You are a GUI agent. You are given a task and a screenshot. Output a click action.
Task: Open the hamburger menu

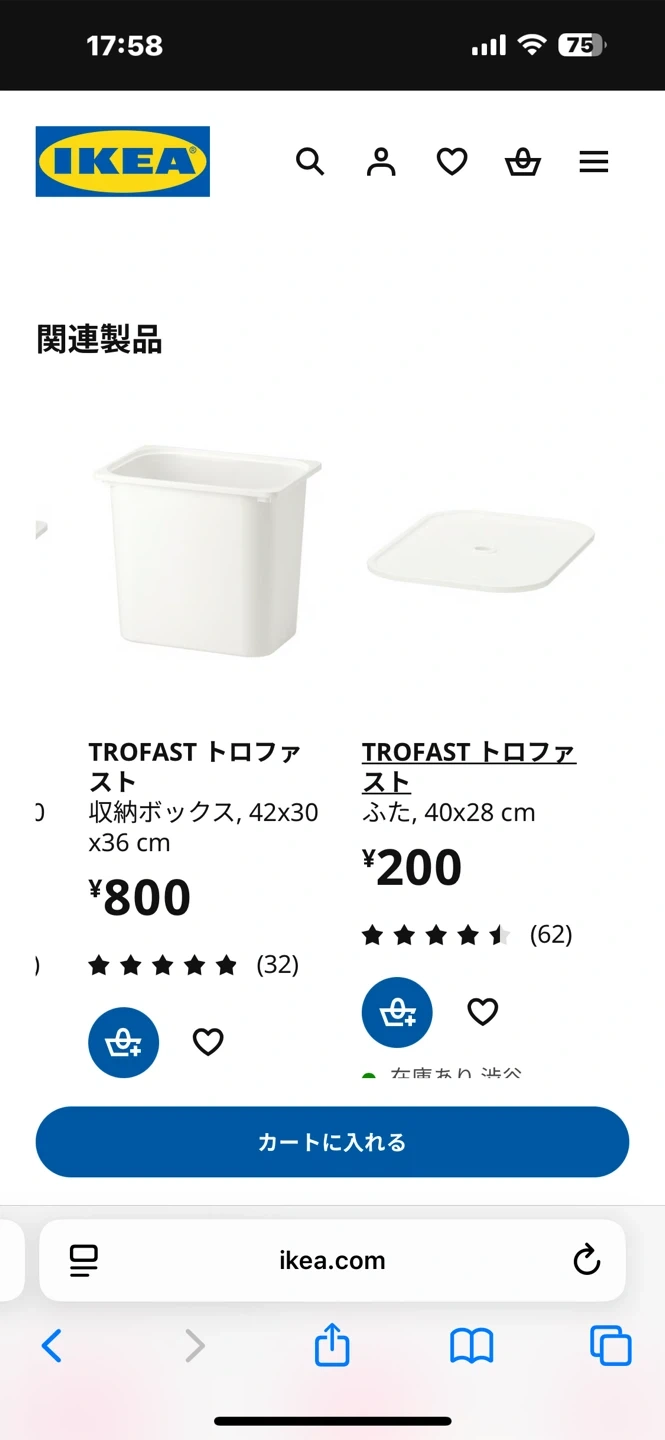[594, 162]
